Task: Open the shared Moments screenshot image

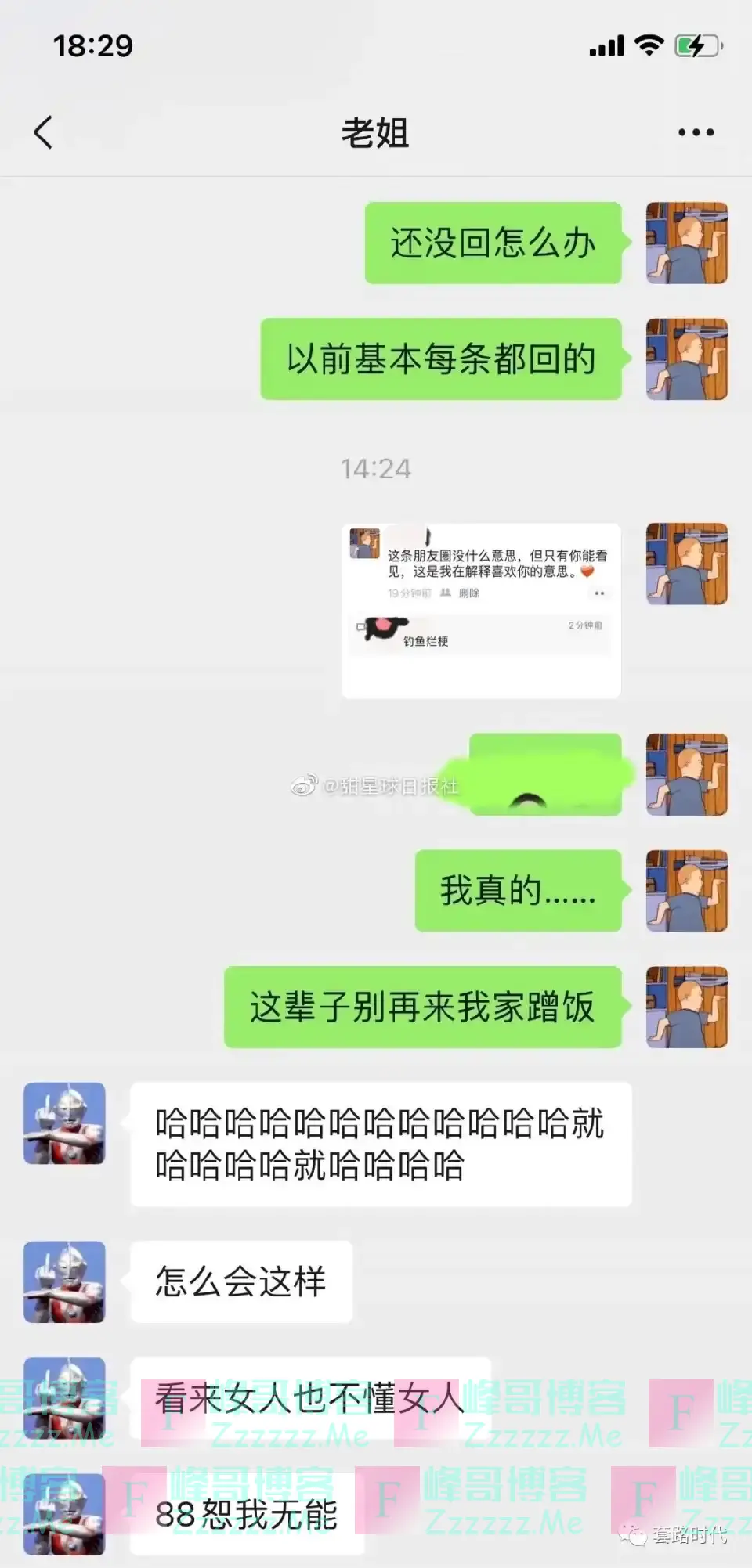Action: click(481, 611)
